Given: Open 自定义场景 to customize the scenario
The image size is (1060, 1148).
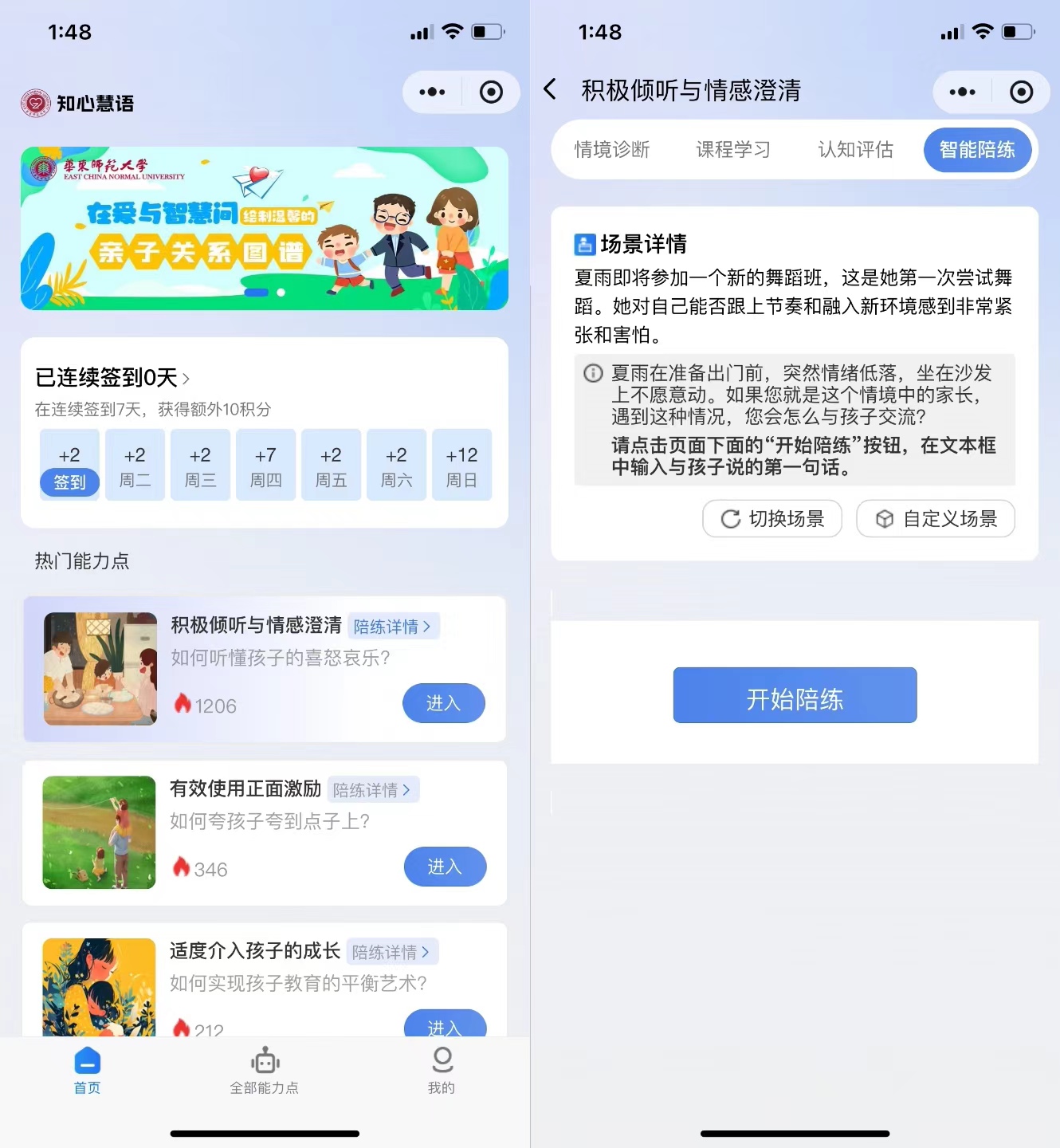Looking at the screenshot, I should (x=935, y=519).
